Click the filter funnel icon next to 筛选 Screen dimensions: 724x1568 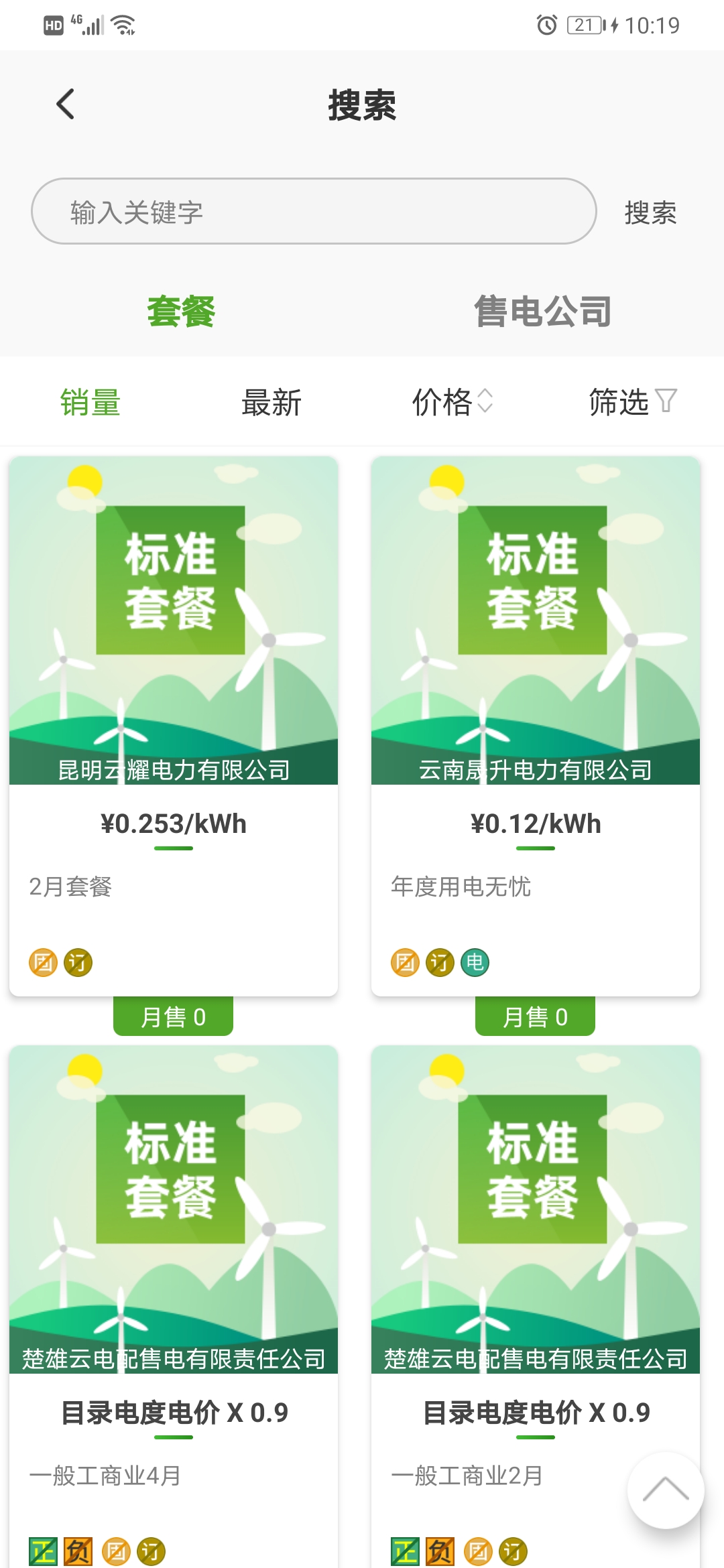click(x=666, y=400)
